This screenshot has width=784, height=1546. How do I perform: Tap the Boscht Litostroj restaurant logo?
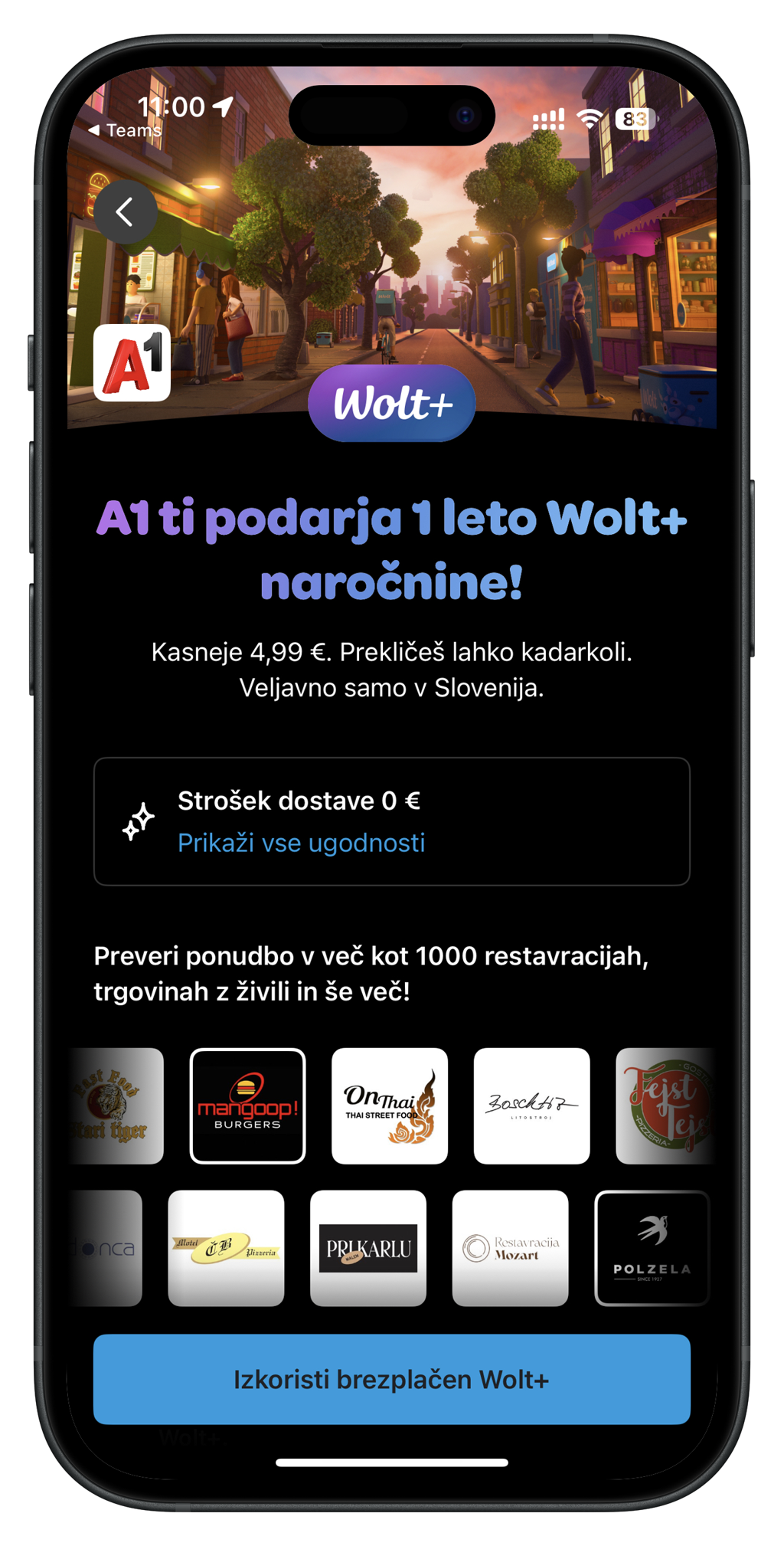[x=531, y=1105]
